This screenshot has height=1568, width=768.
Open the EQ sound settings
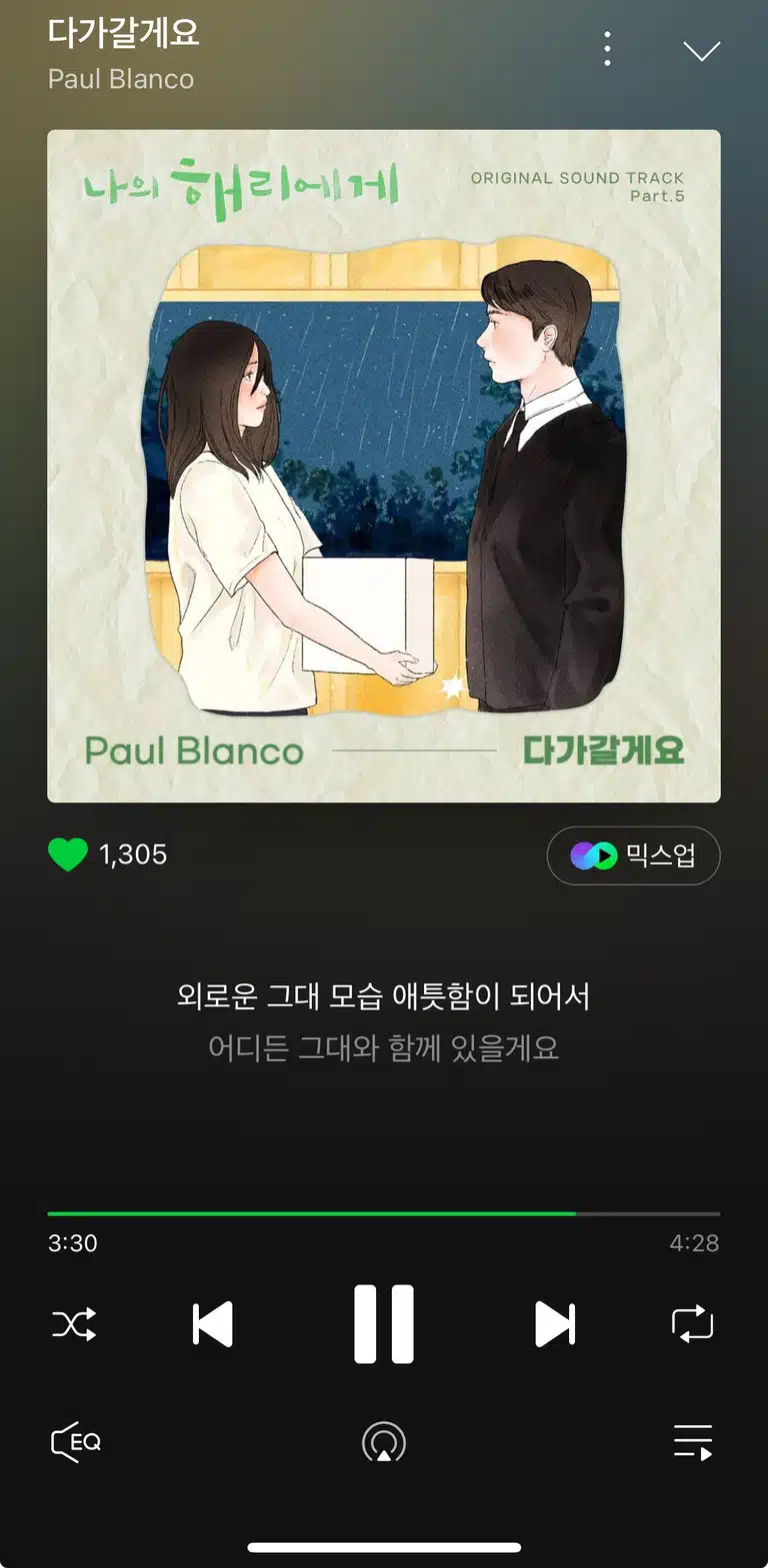coord(76,1442)
